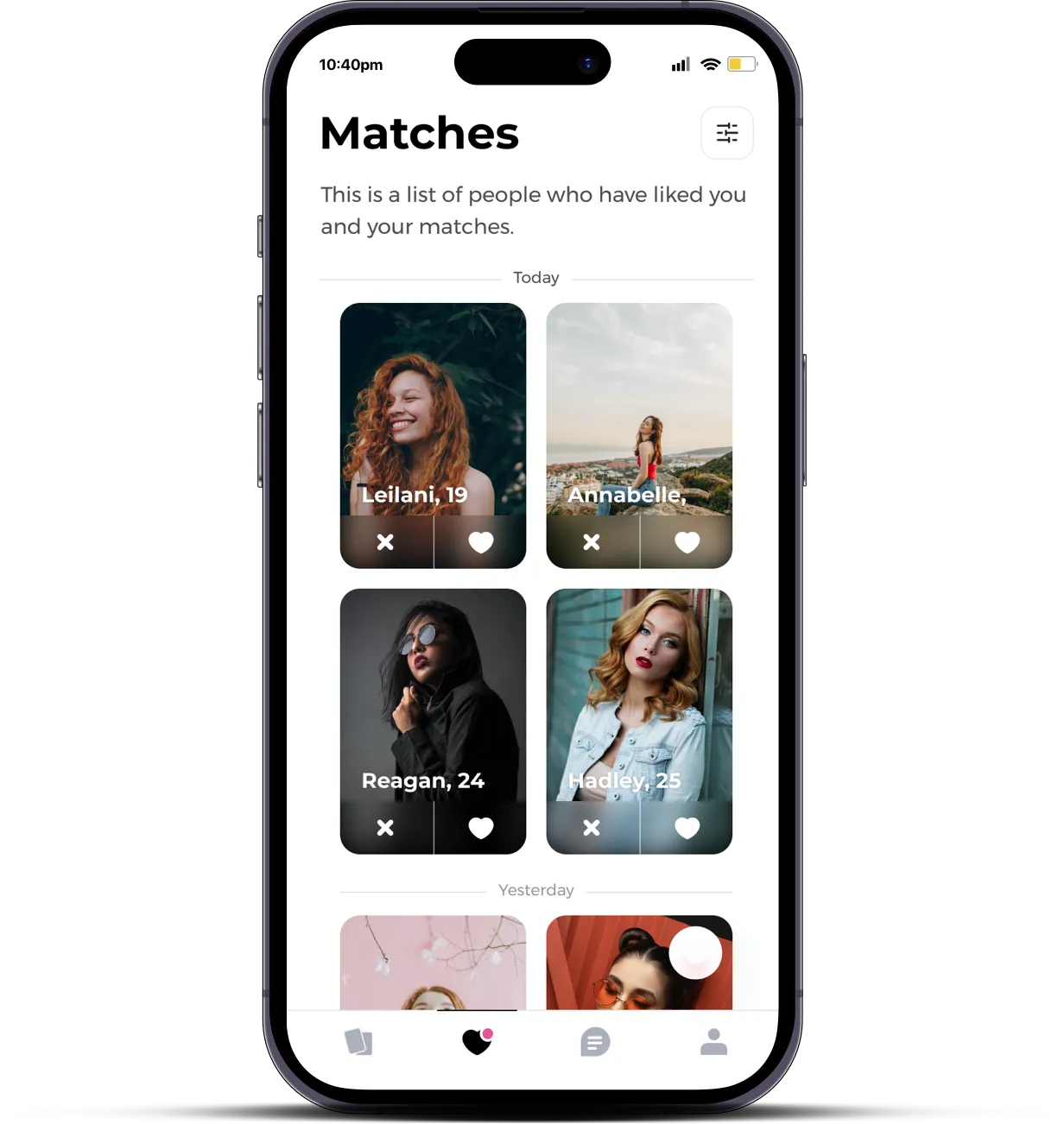
Task: View Hadley, 25 profile
Action: [x=639, y=691]
